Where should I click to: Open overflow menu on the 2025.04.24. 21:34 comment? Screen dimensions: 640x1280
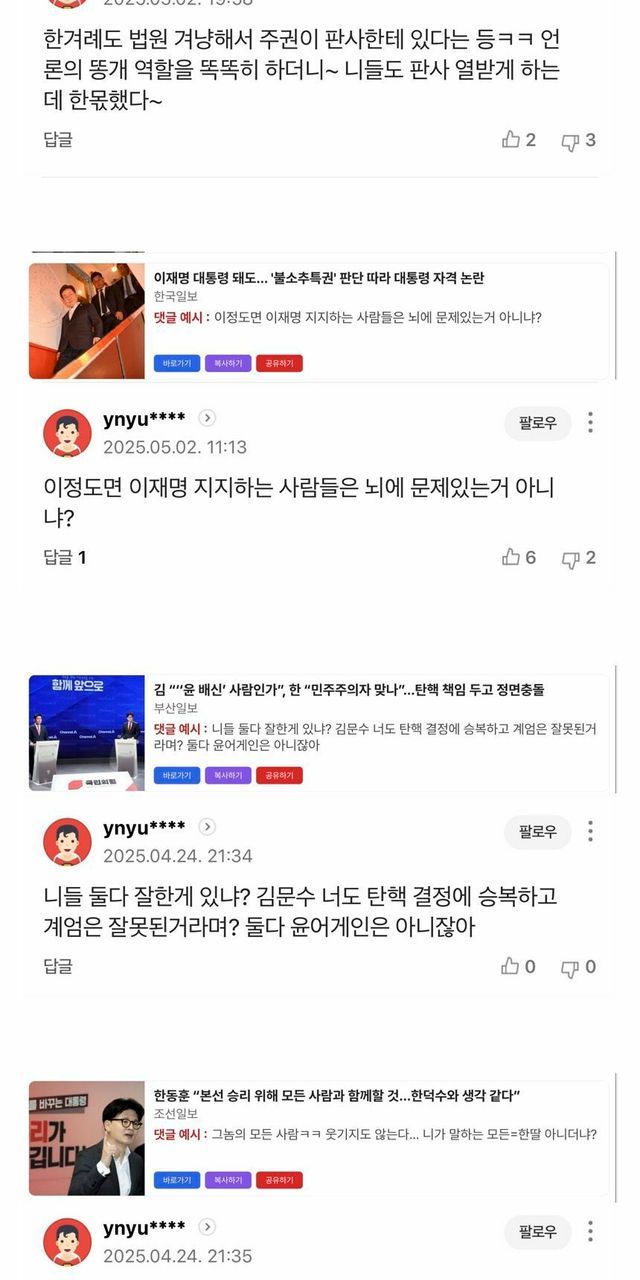(x=591, y=832)
